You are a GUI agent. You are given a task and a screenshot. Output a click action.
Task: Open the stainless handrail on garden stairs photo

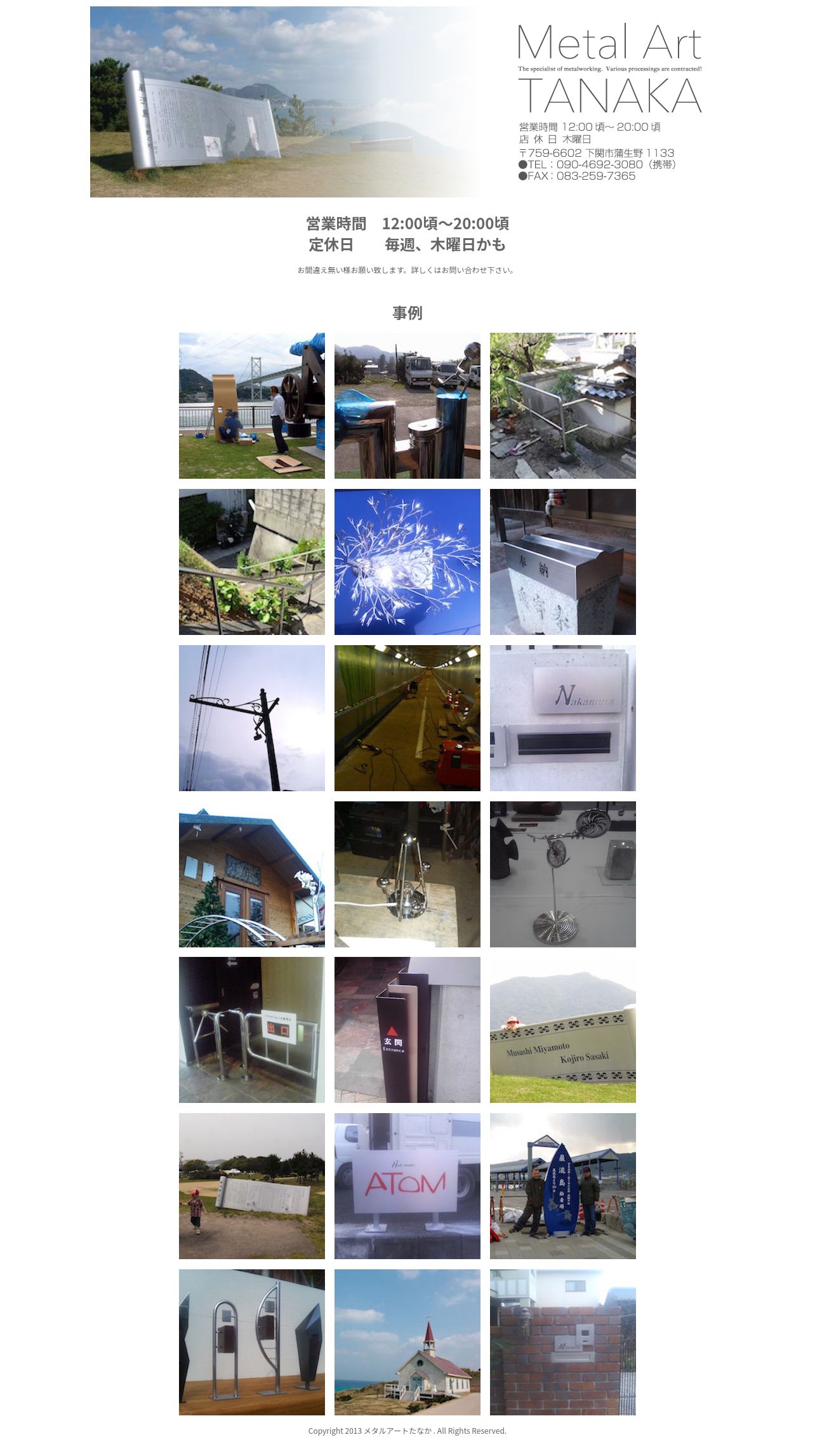(252, 562)
